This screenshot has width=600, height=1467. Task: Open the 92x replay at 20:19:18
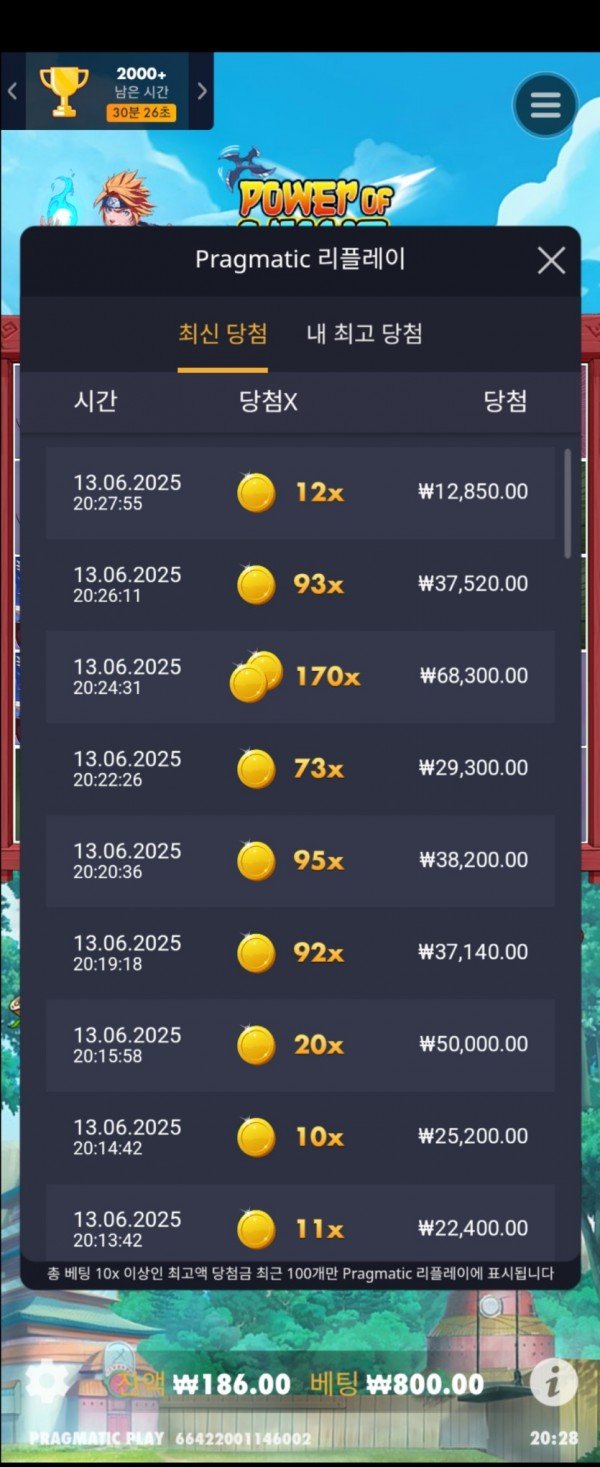(300, 952)
